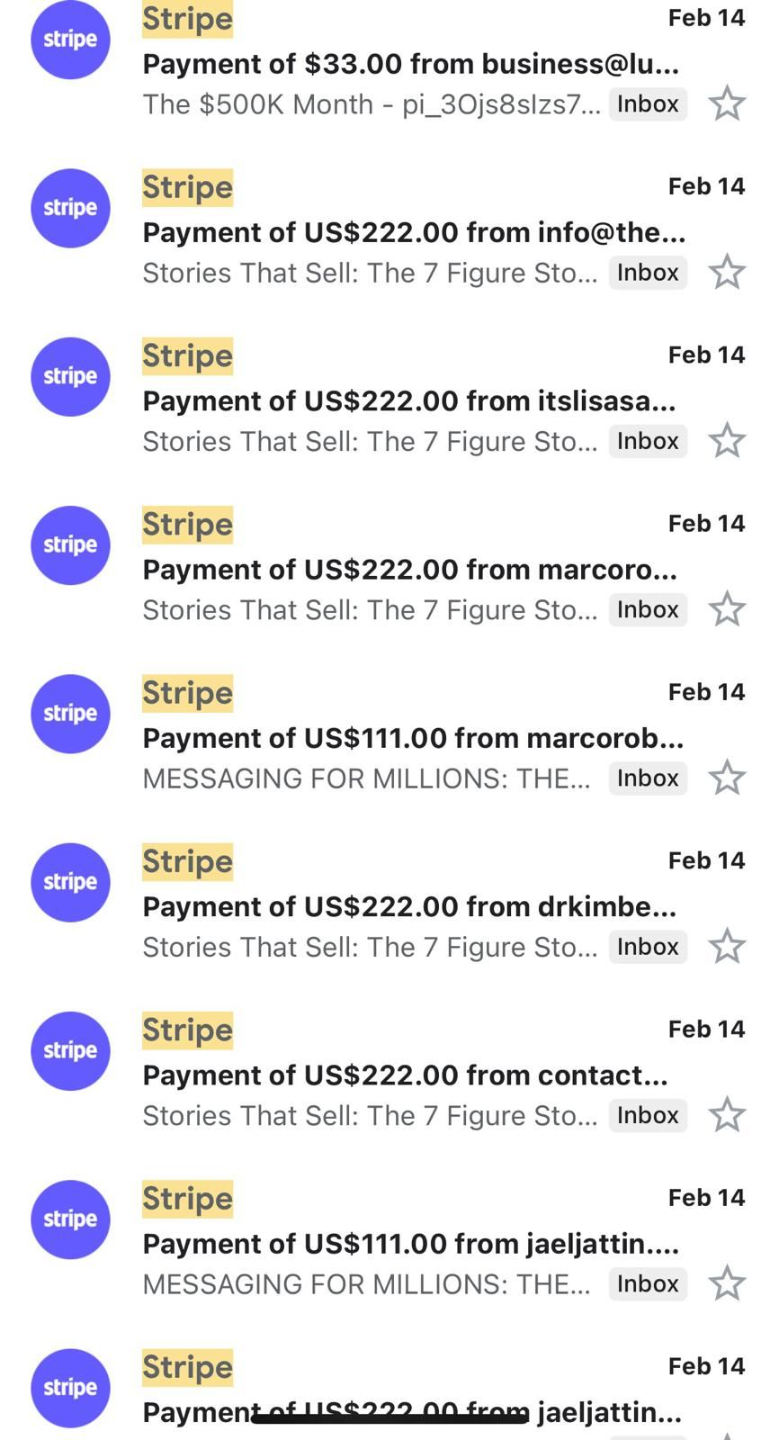Star the payment email from contact
This screenshot has width=779, height=1440.
tap(727, 1115)
